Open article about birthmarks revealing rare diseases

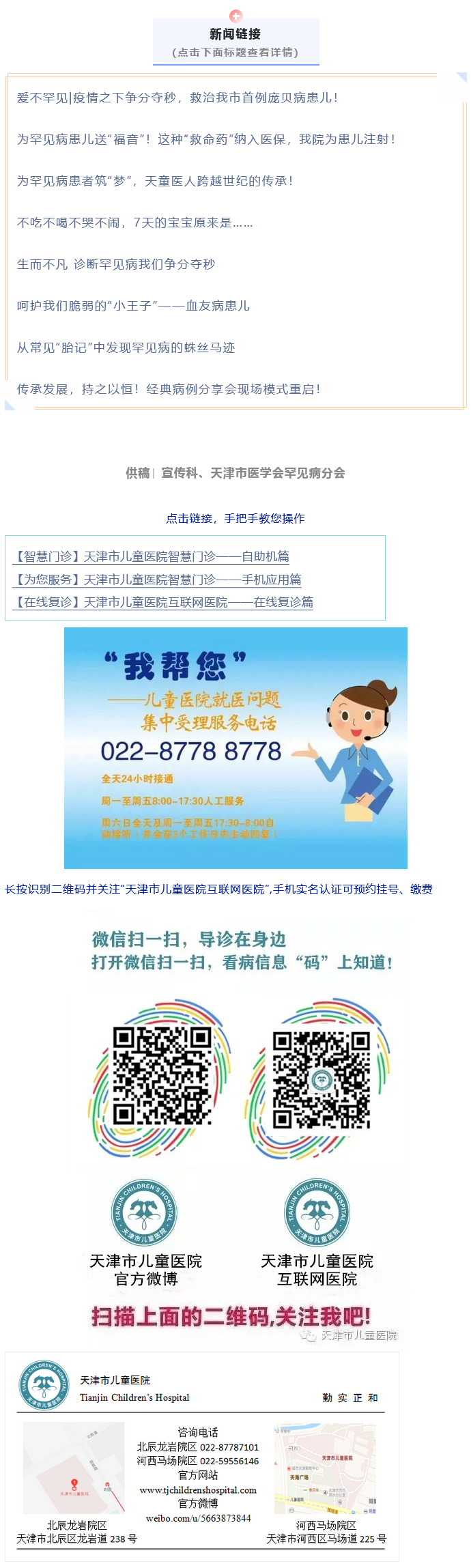coord(126,347)
